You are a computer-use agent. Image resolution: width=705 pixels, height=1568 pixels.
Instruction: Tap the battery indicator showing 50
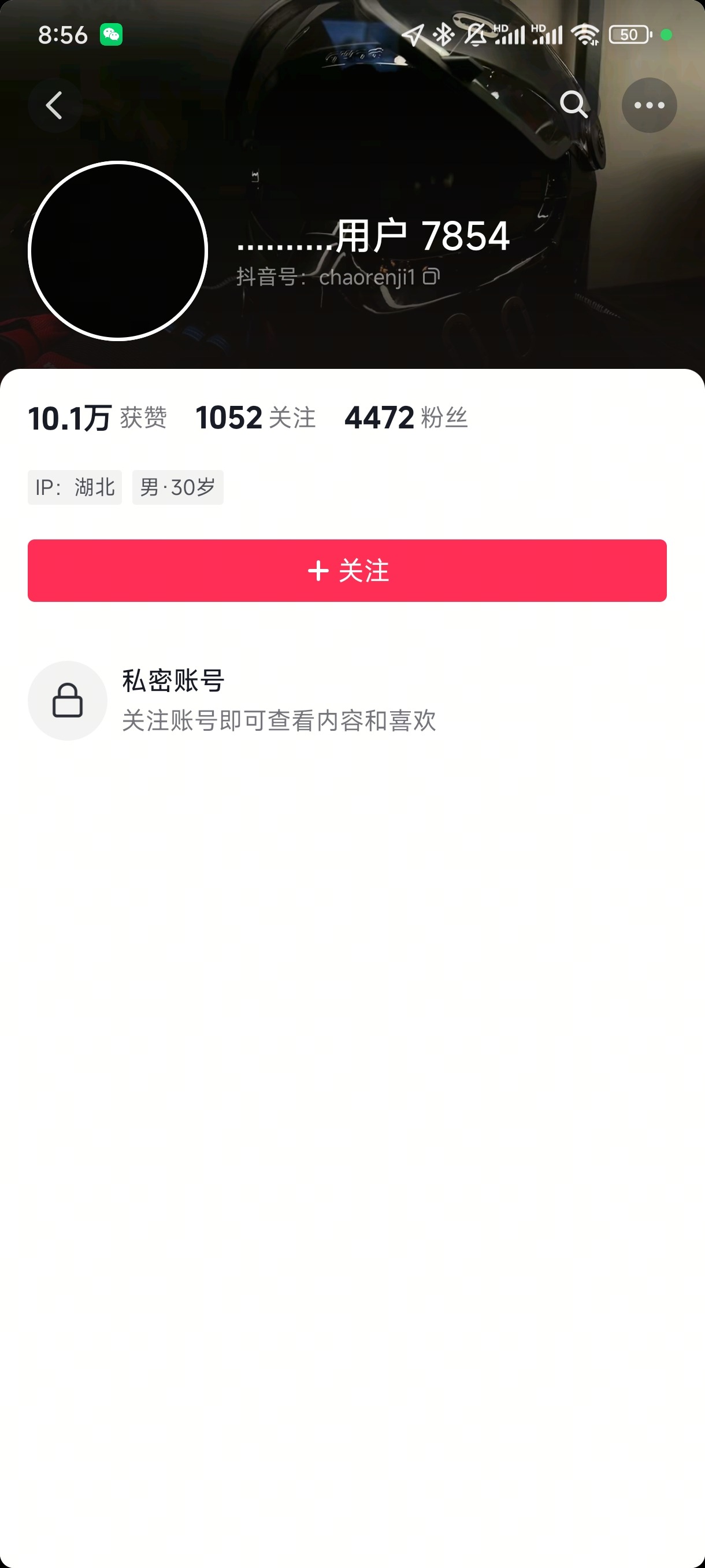pos(629,35)
